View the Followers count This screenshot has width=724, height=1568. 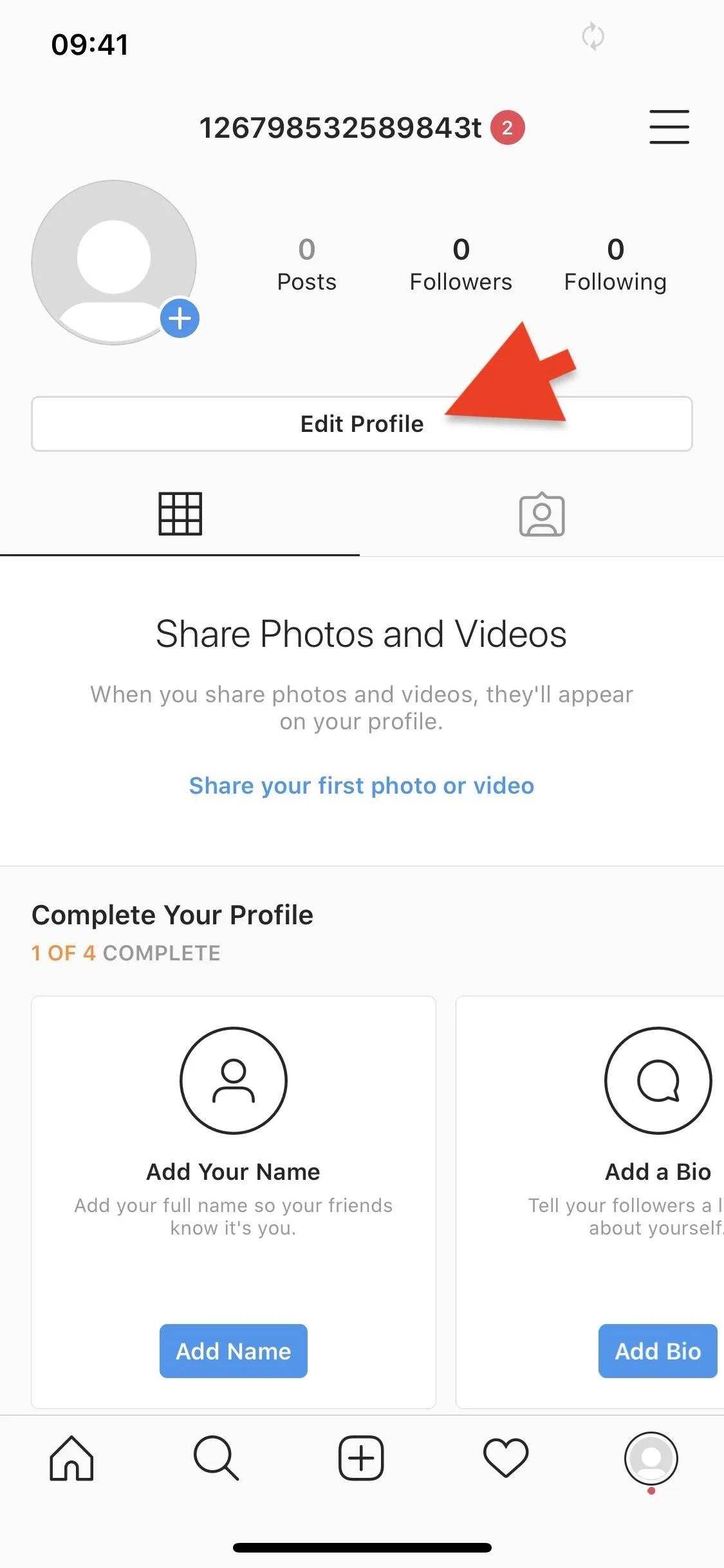tap(461, 265)
